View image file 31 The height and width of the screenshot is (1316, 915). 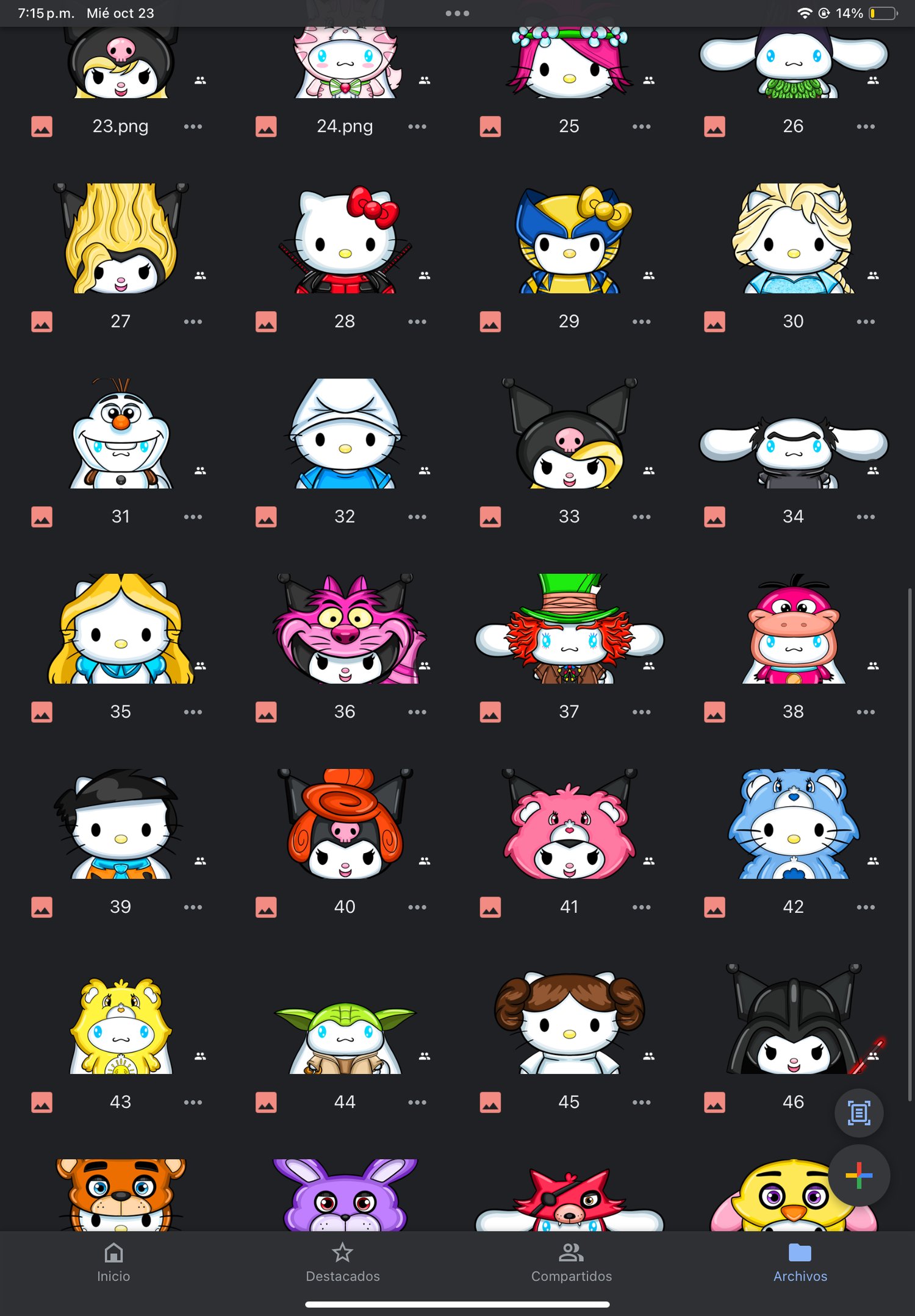[121, 434]
